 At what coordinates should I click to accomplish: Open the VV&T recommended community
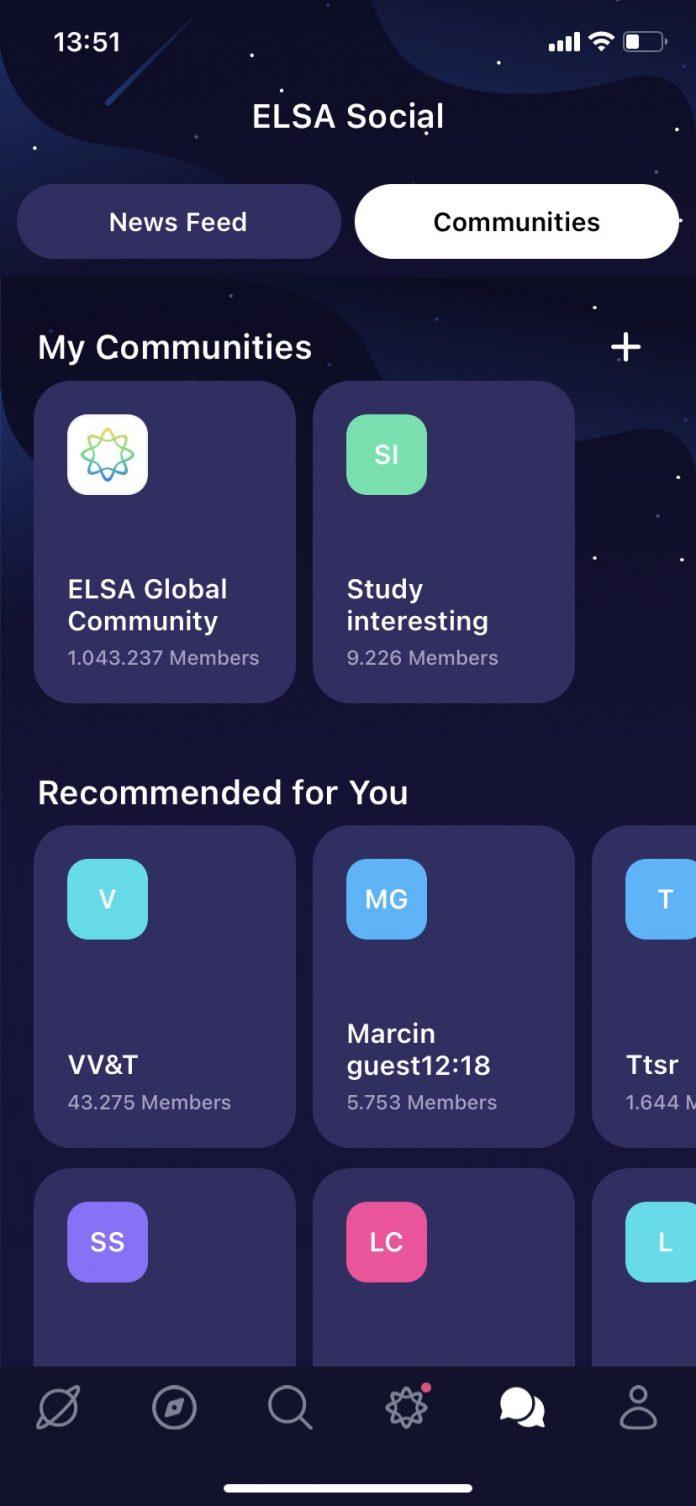165,986
